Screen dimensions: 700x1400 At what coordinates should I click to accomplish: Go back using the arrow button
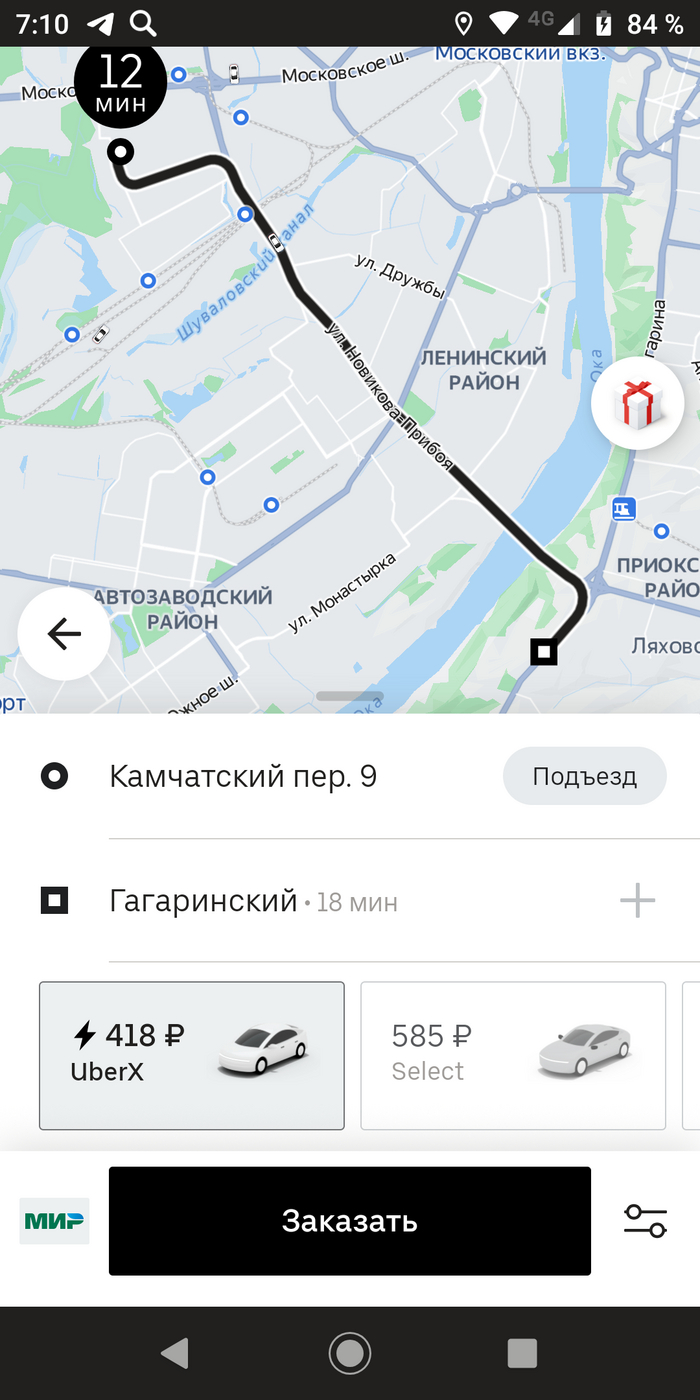click(x=64, y=634)
